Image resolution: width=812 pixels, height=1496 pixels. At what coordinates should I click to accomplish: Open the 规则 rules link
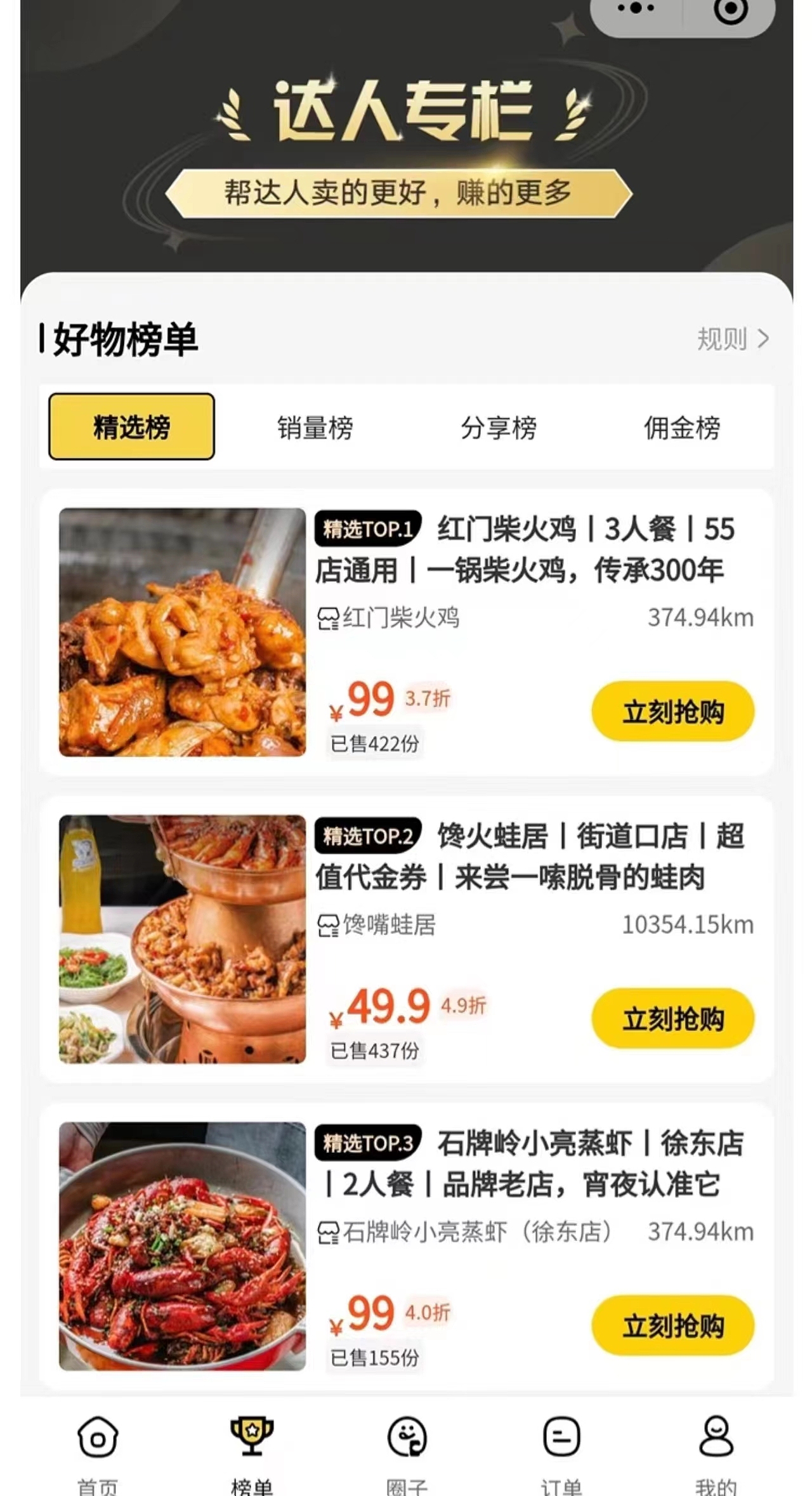tap(732, 339)
